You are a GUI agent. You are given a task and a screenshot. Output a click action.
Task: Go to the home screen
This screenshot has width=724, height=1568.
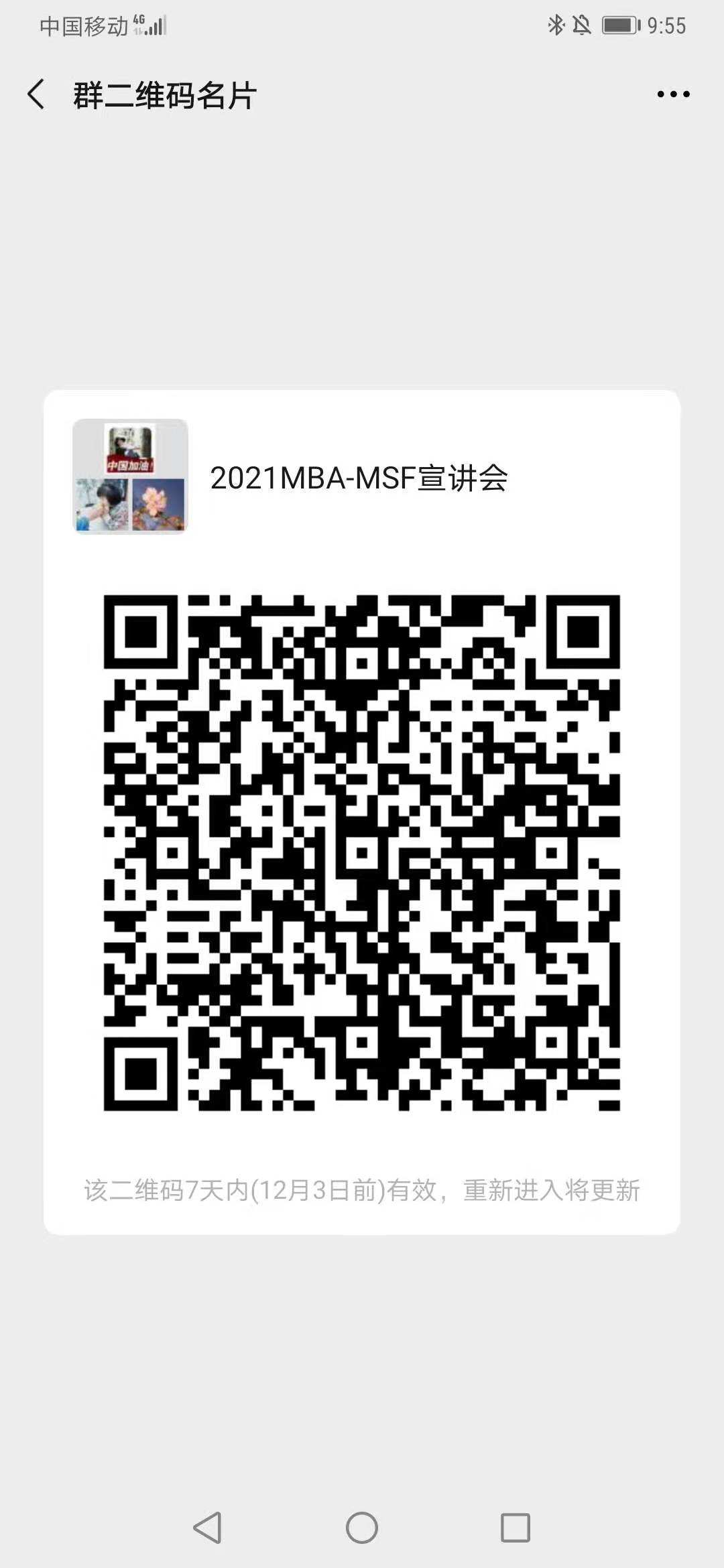(x=362, y=1528)
